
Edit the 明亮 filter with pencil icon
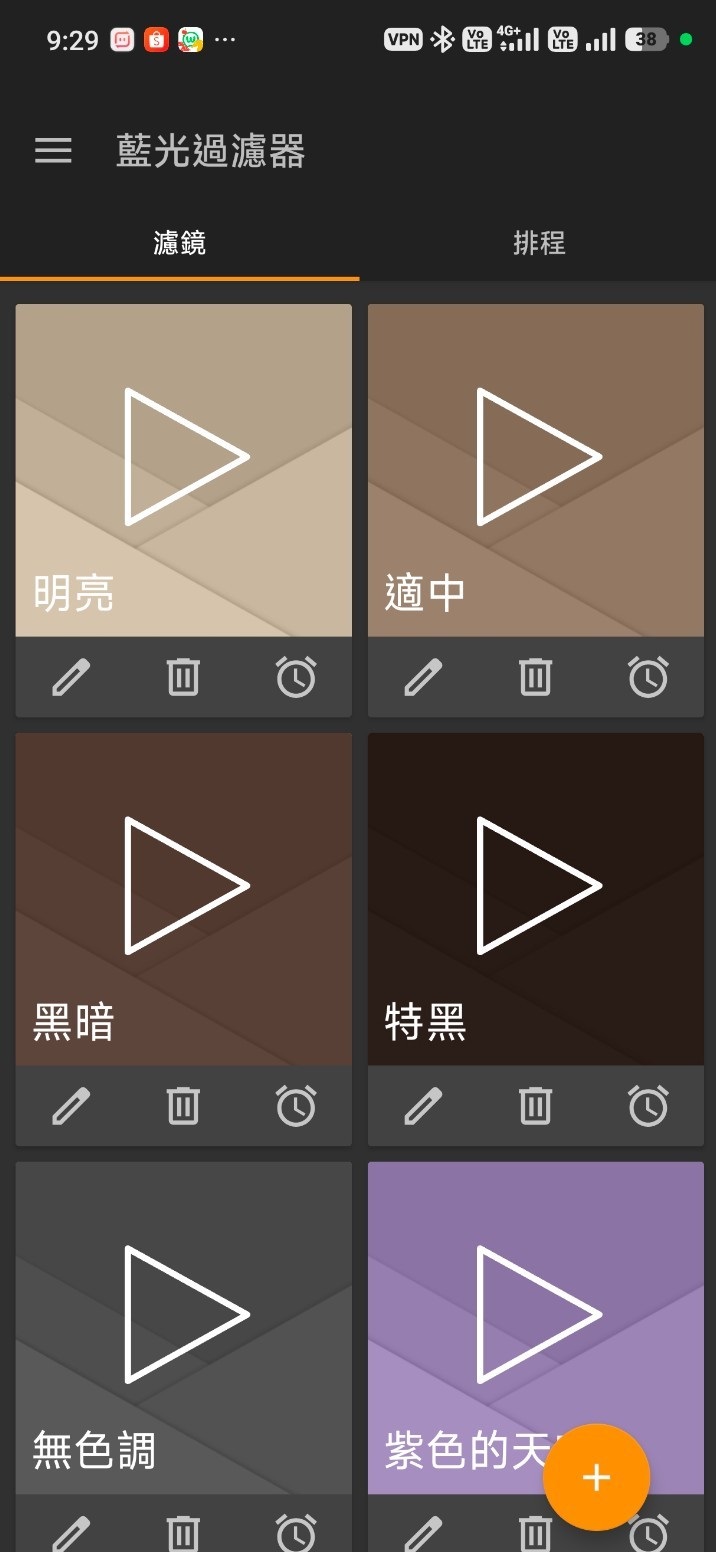click(x=71, y=677)
